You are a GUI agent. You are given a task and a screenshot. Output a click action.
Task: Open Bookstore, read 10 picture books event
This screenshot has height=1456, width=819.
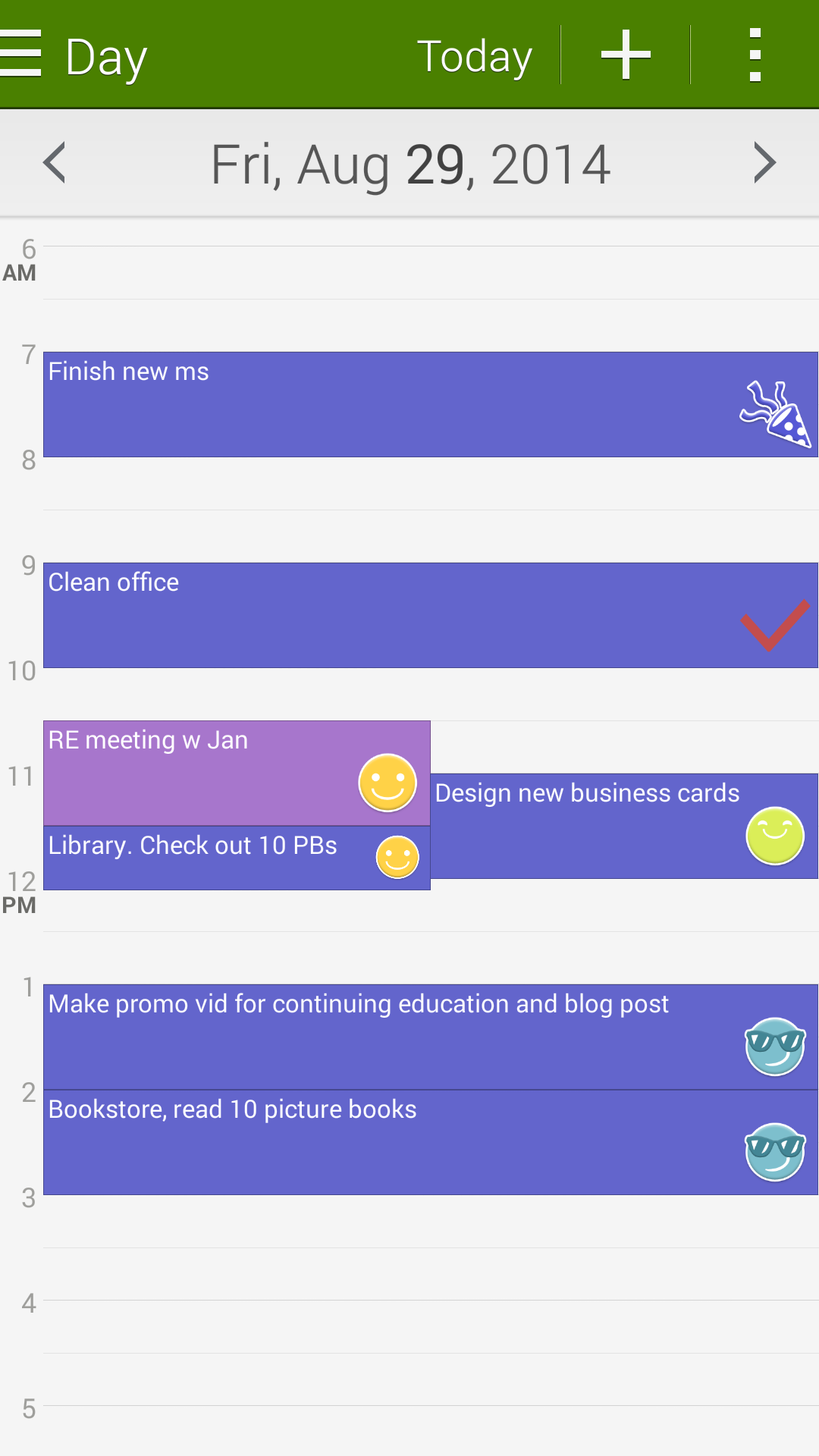tap(379, 1144)
